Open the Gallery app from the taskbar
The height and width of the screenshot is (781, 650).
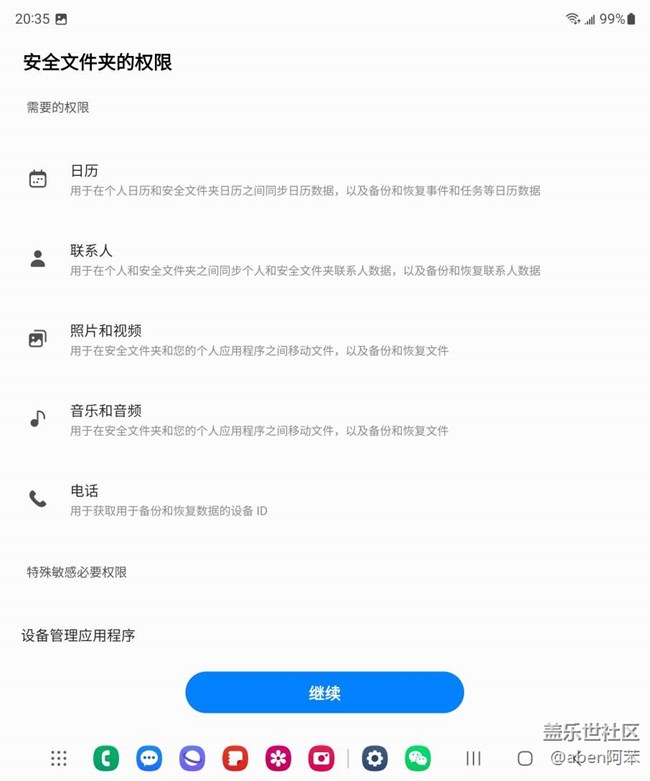point(278,758)
